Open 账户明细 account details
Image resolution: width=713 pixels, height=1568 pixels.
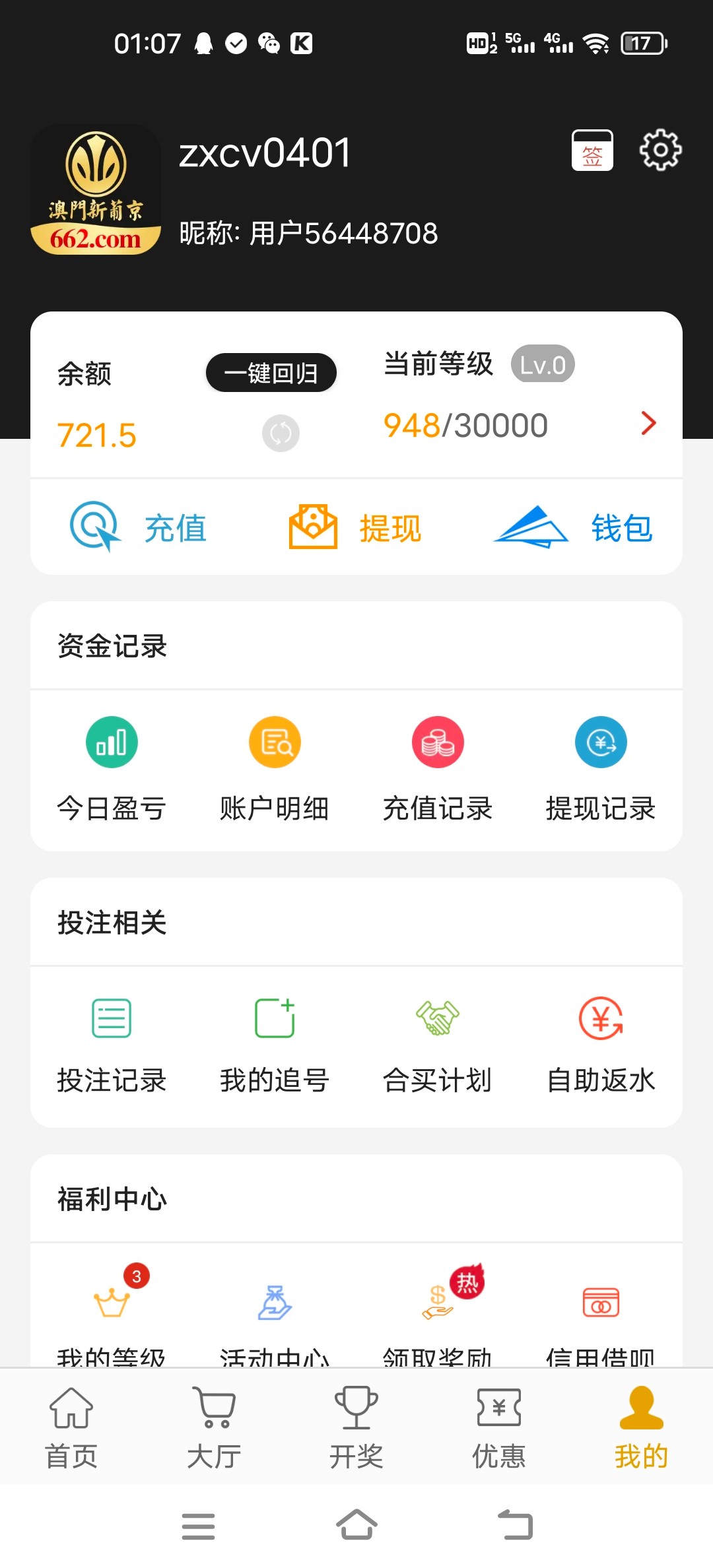click(275, 769)
